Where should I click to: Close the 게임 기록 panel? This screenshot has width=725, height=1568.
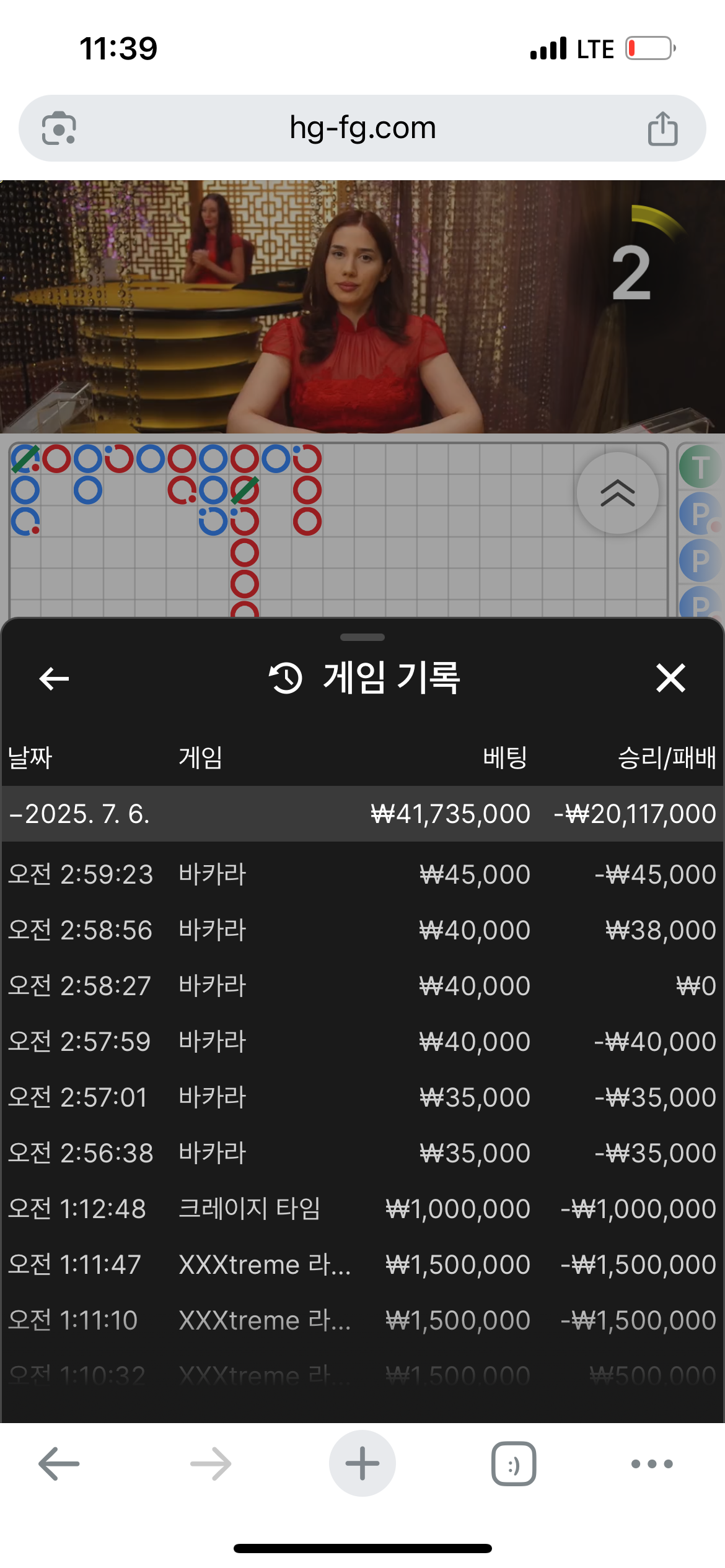point(670,677)
